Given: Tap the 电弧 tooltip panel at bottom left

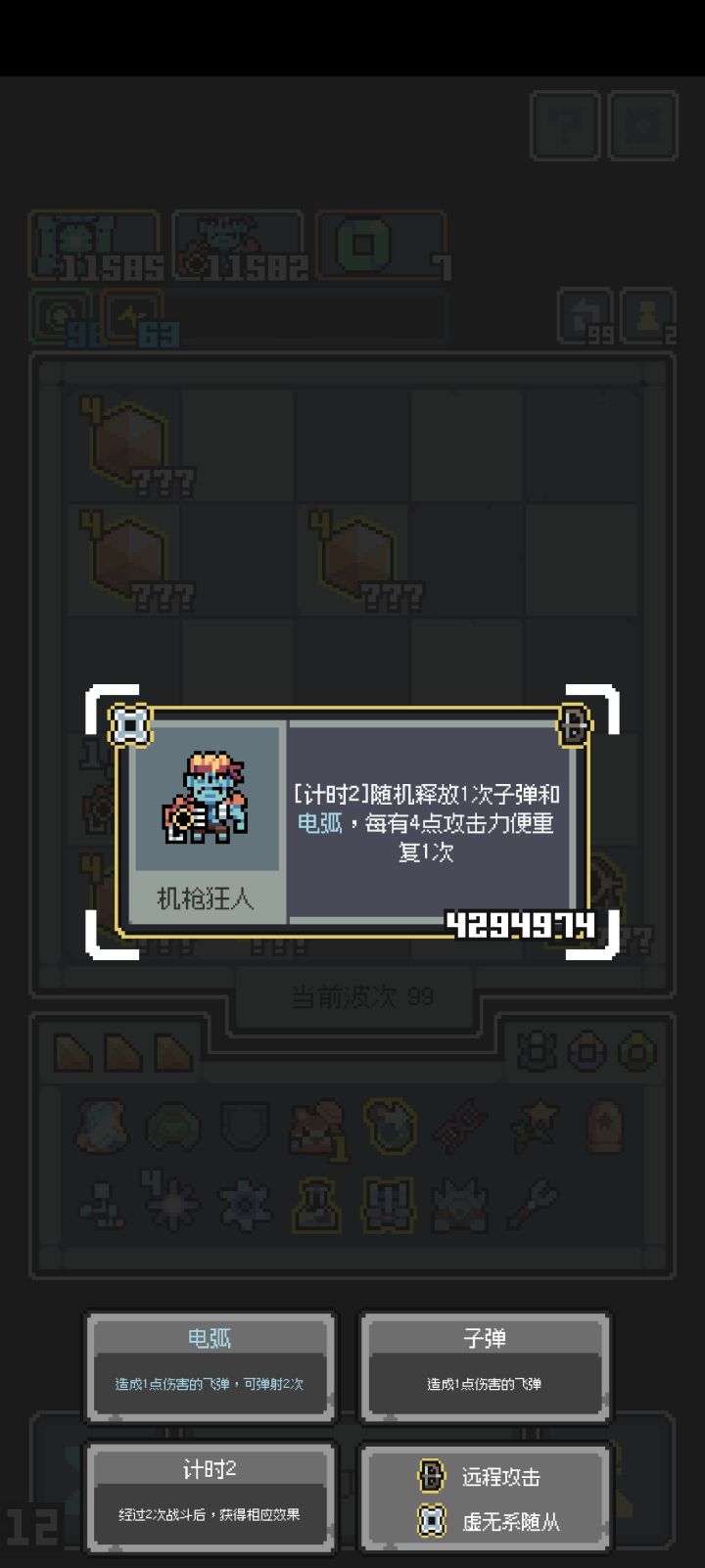Looking at the screenshot, I should (211, 1365).
